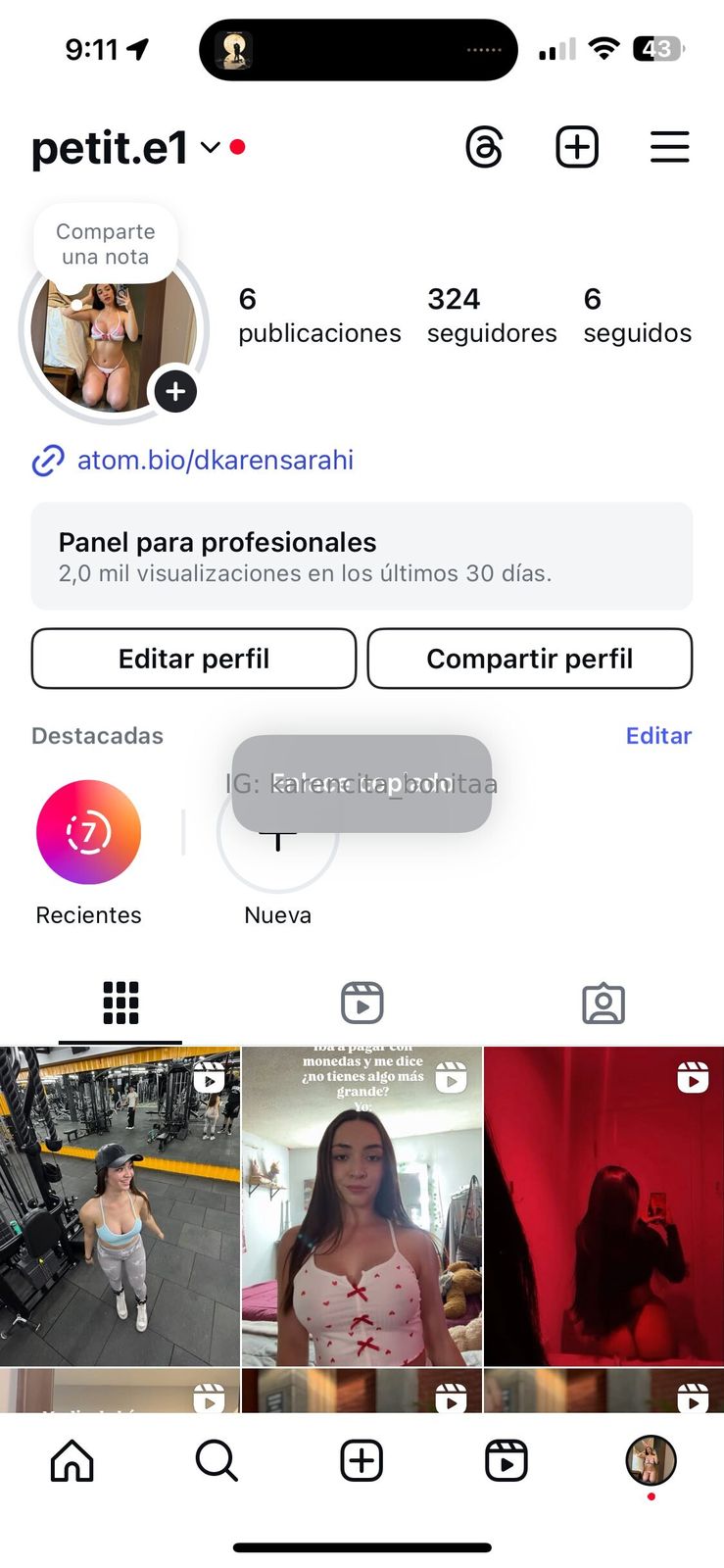Image resolution: width=724 pixels, height=1568 pixels.
Task: Open the gym reel thumbnail
Action: click(120, 1205)
